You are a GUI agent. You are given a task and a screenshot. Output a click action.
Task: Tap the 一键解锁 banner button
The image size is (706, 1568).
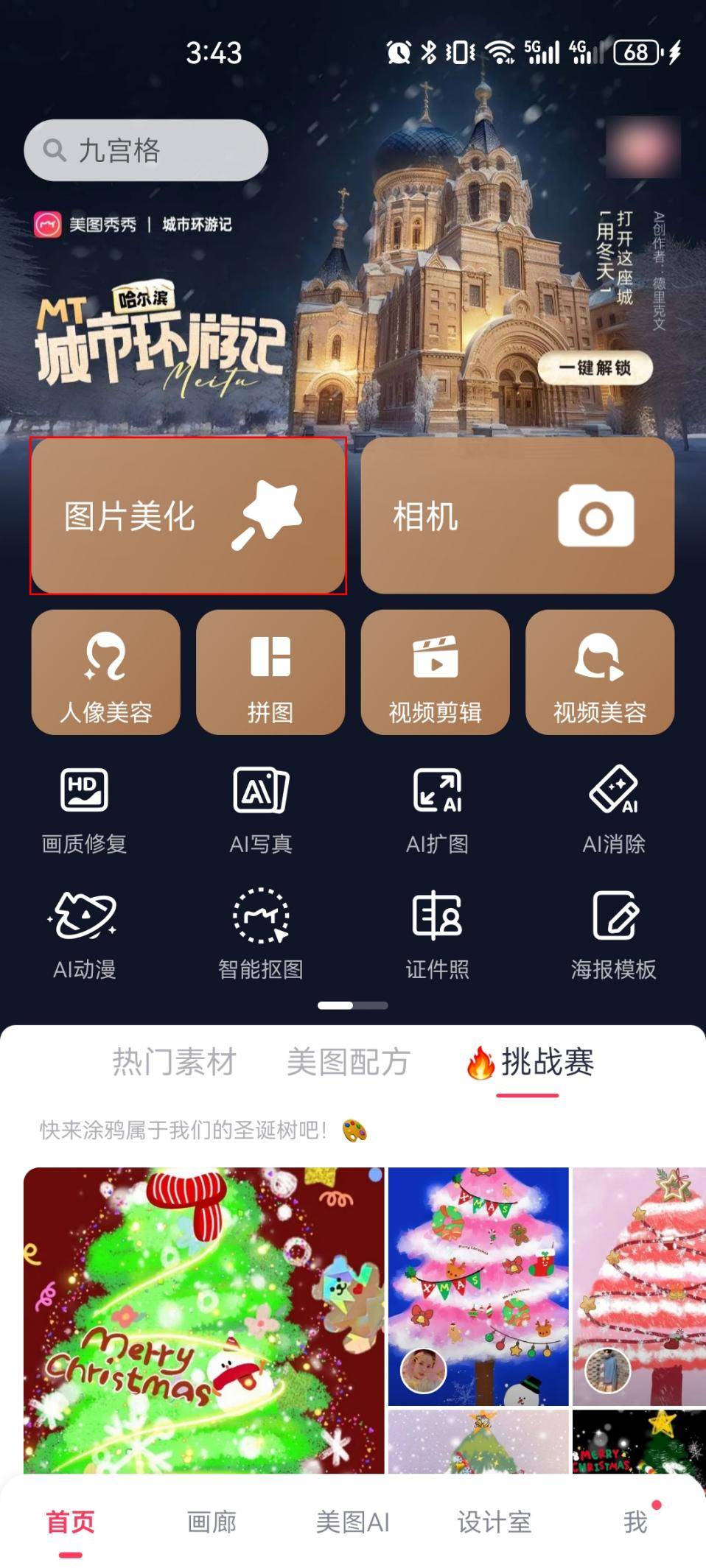(595, 368)
